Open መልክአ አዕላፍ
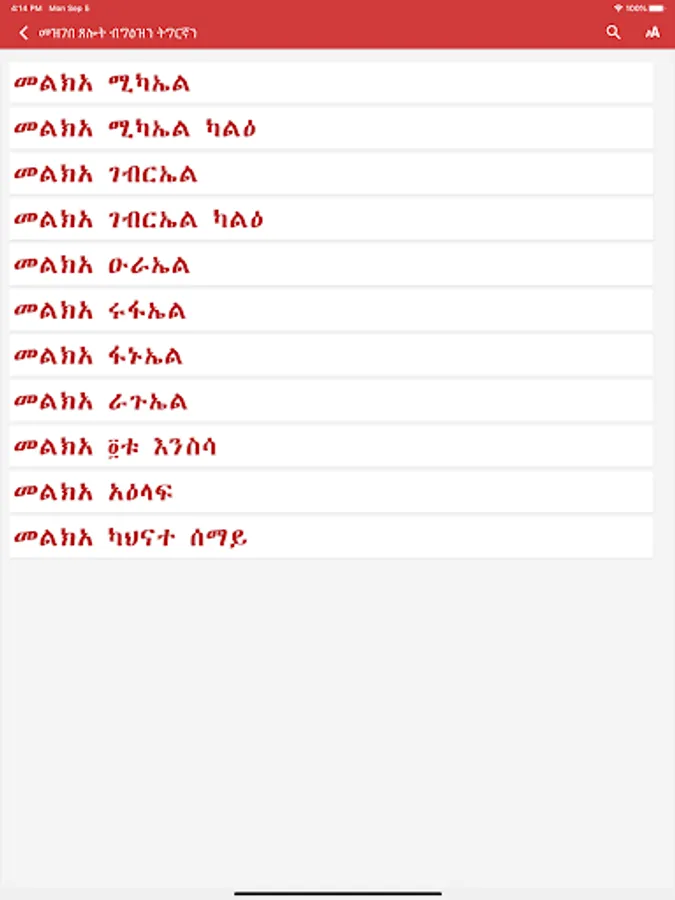Screen dimensions: 675x900 click(x=331, y=492)
